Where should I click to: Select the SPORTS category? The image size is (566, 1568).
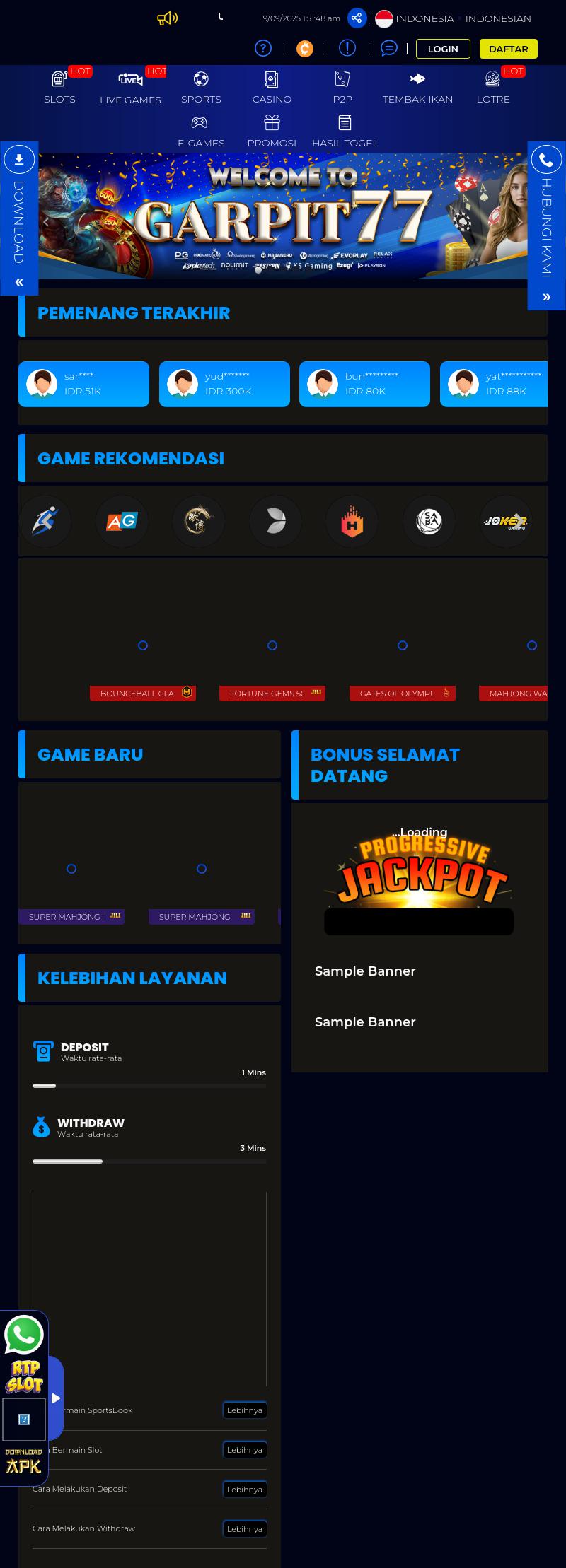pyautogui.click(x=201, y=88)
